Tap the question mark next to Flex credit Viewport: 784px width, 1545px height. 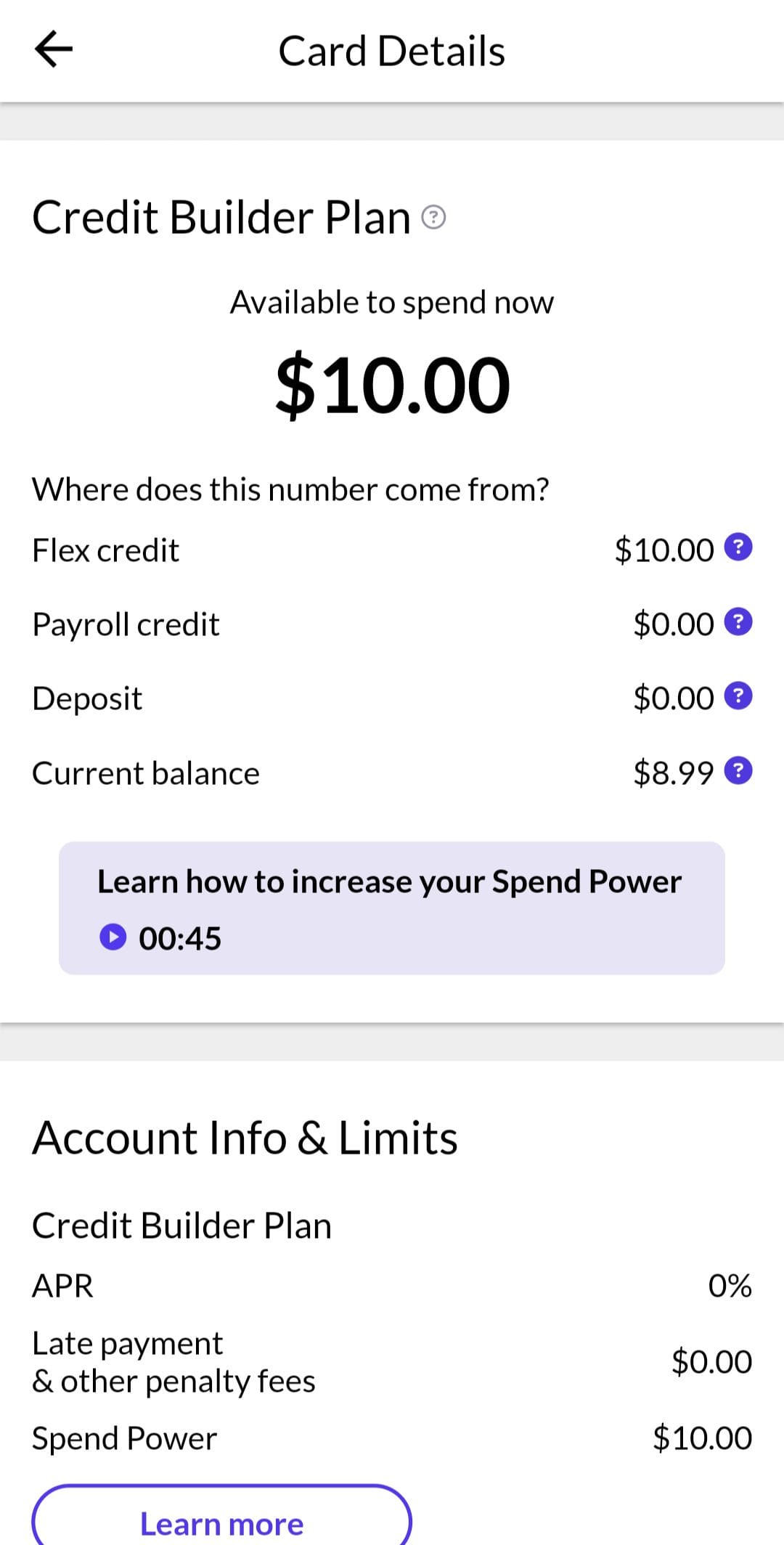[738, 547]
